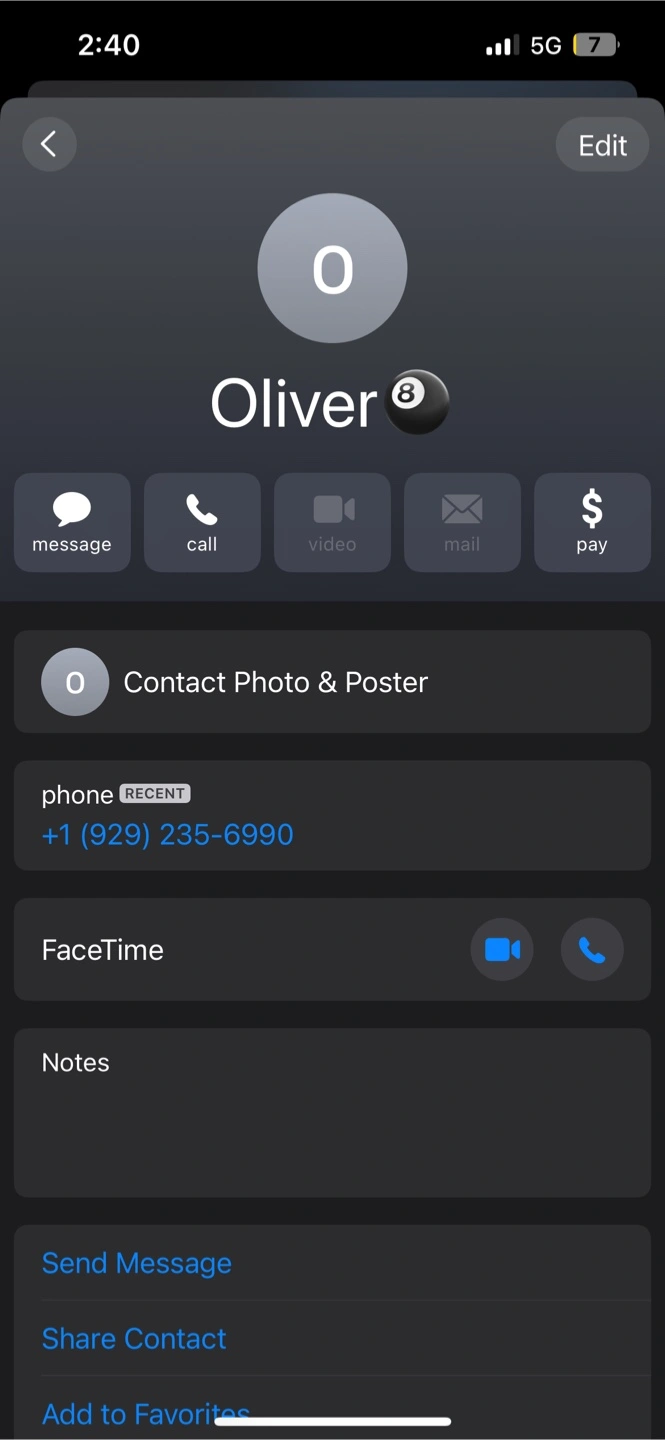Go back using the top-left arrow
Viewport: 665px width, 1440px height.
click(49, 145)
